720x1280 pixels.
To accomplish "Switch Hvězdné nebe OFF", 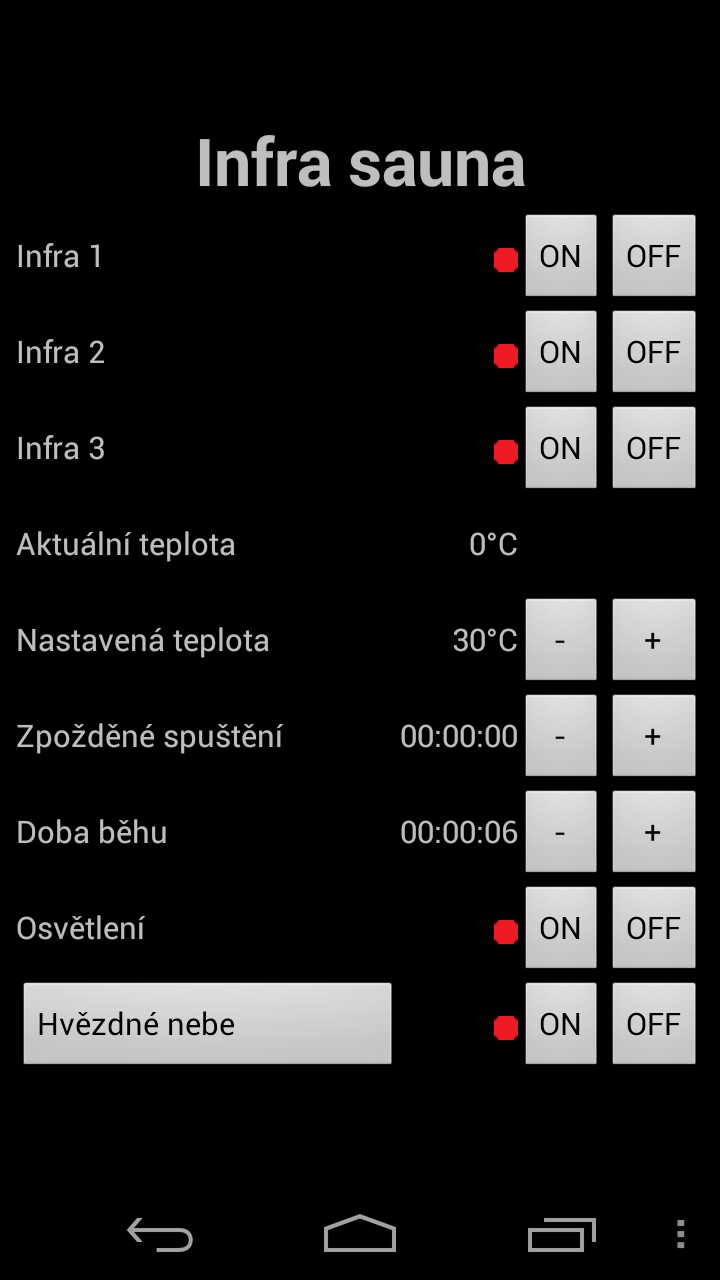I will 653,1024.
